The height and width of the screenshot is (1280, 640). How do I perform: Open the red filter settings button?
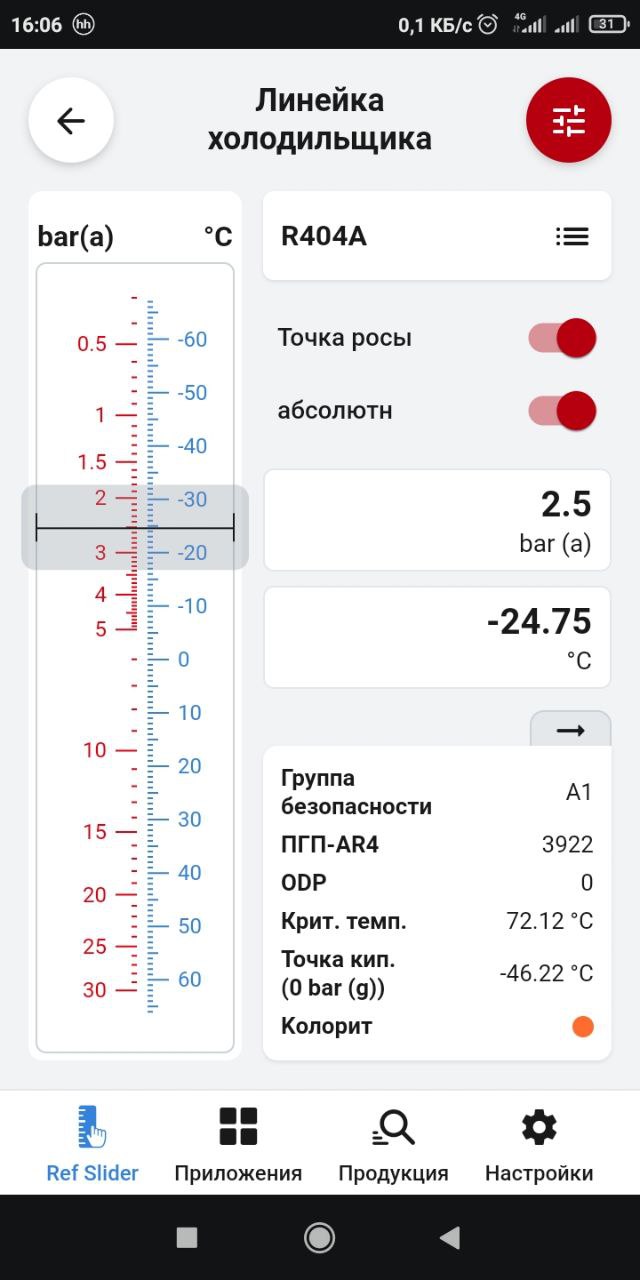coord(568,120)
